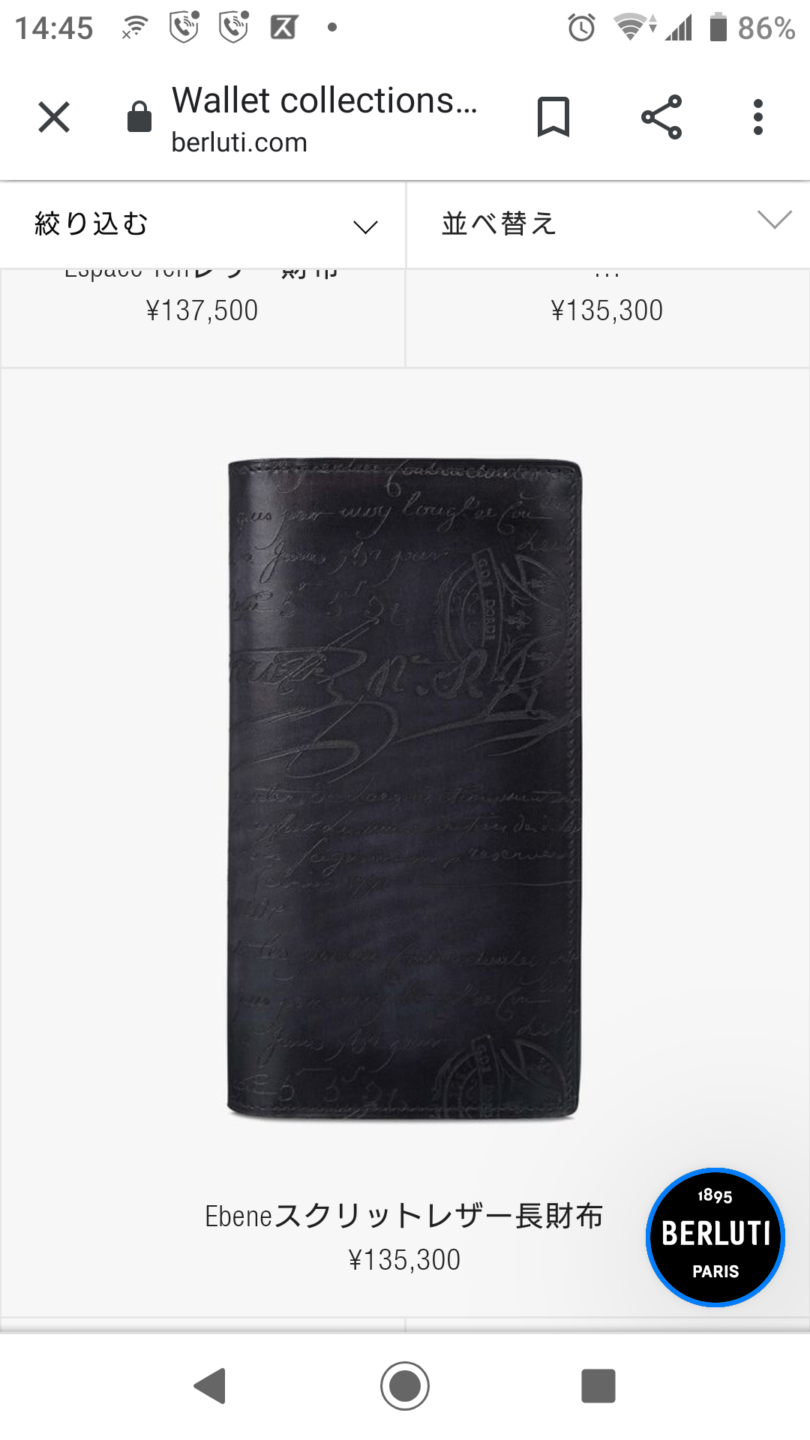Return to the home screen
810x1440 pixels.
[405, 1386]
